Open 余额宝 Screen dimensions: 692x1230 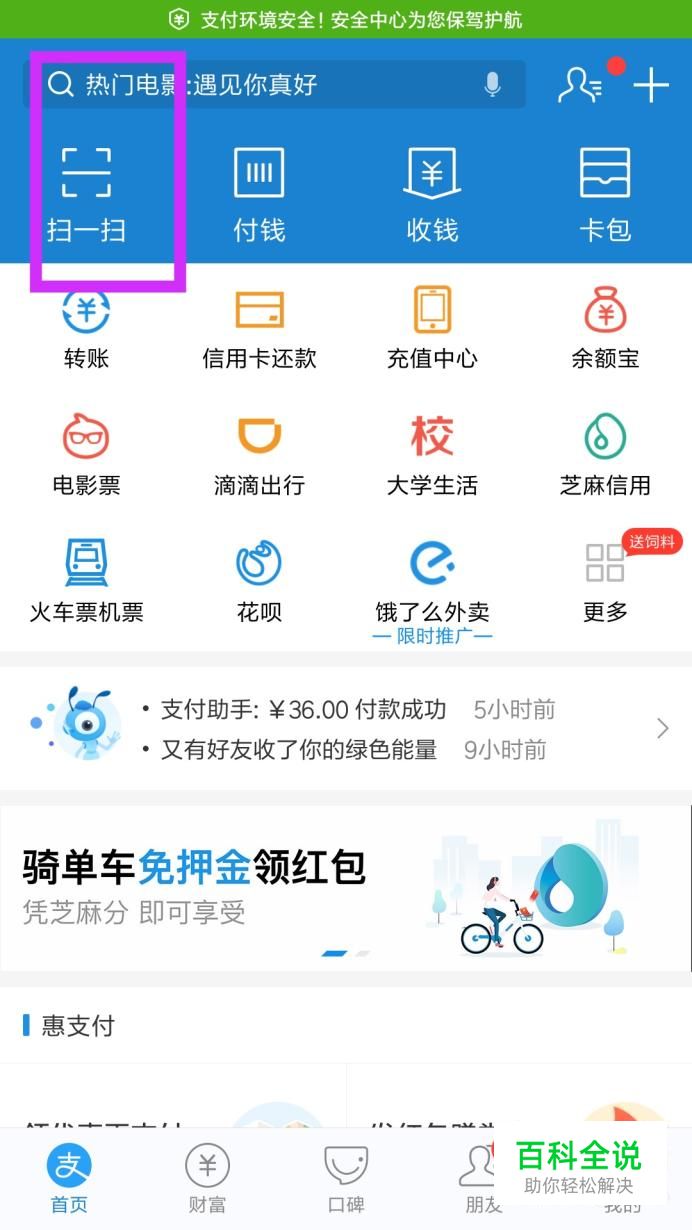[605, 328]
